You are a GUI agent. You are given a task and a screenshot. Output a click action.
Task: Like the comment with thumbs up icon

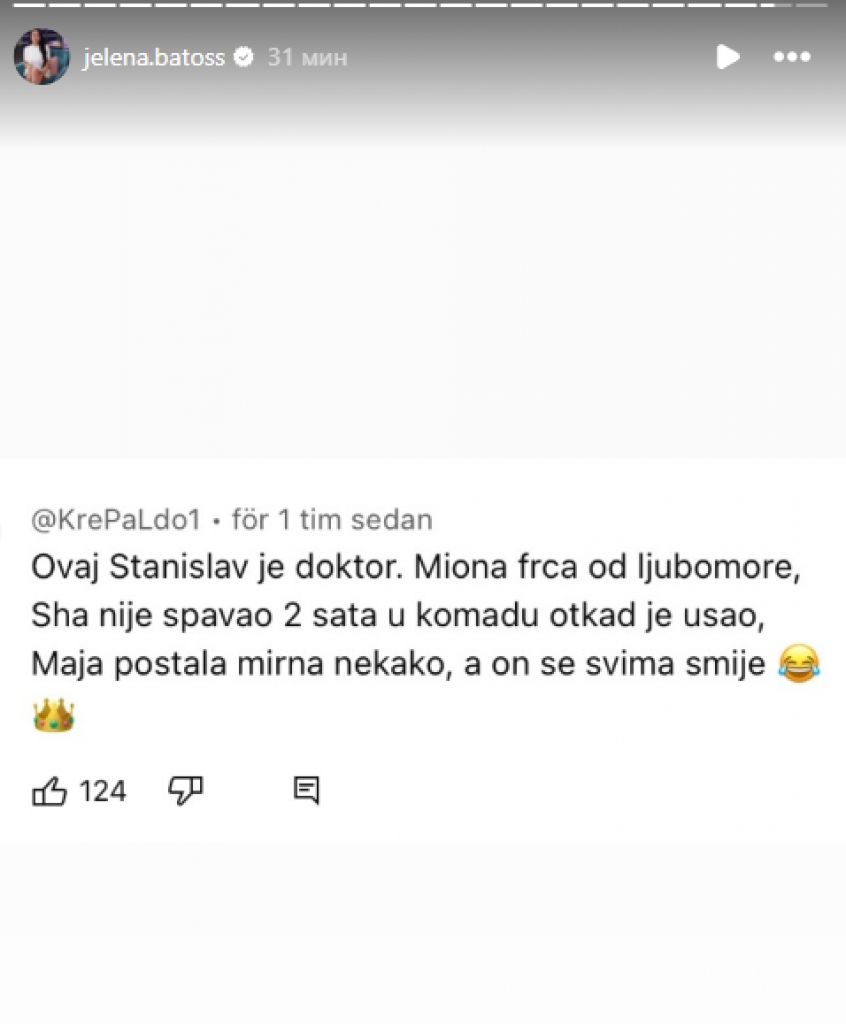tap(52, 790)
